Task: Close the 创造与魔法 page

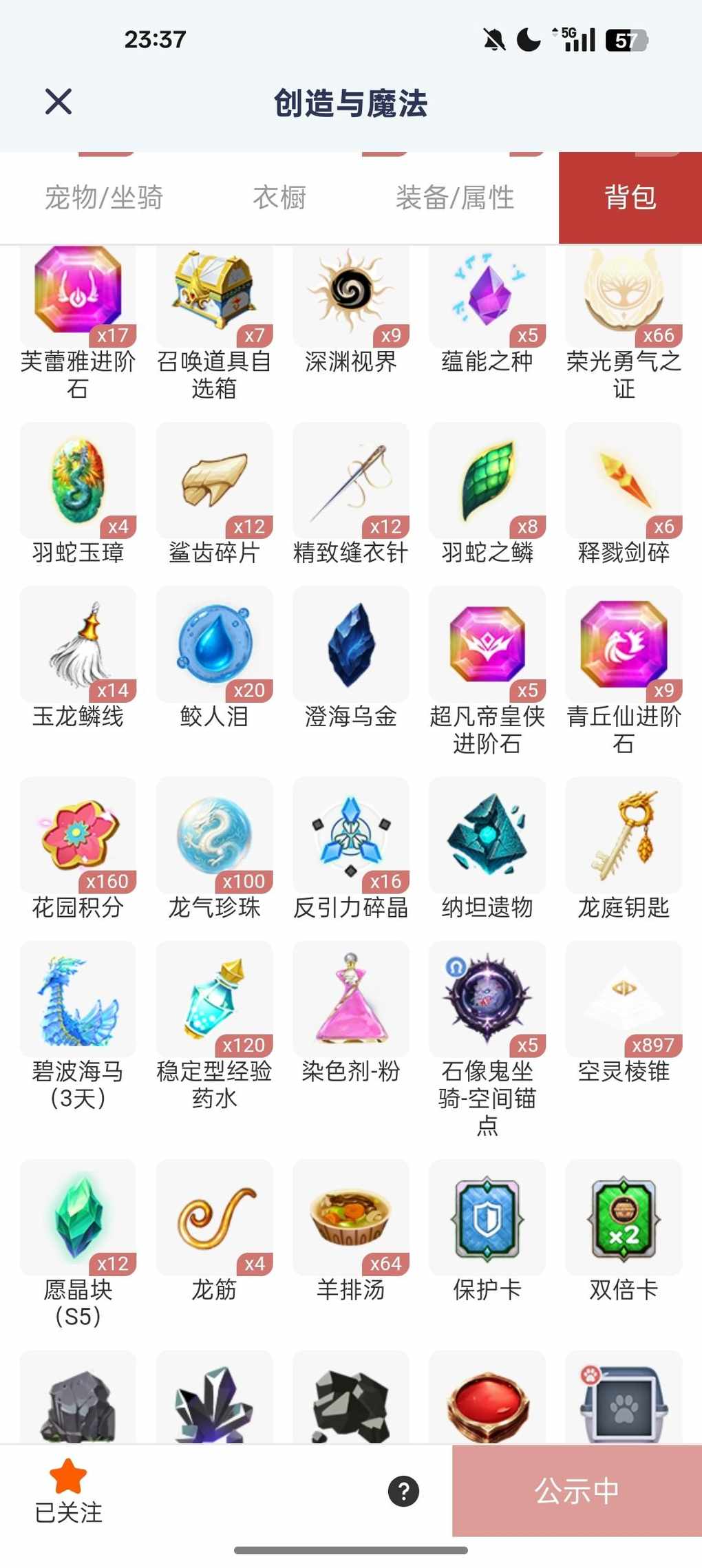Action: [x=58, y=102]
